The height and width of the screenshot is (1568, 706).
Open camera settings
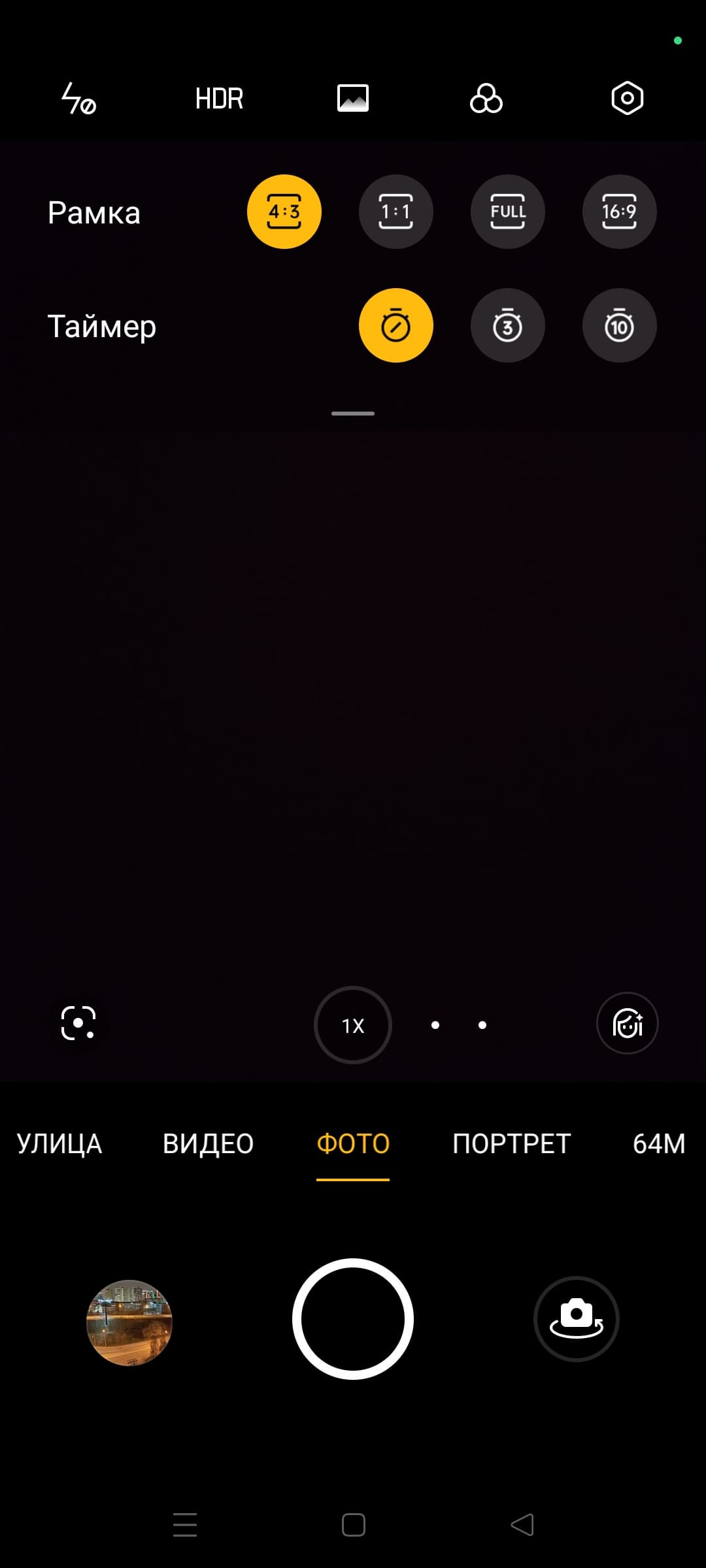[627, 99]
